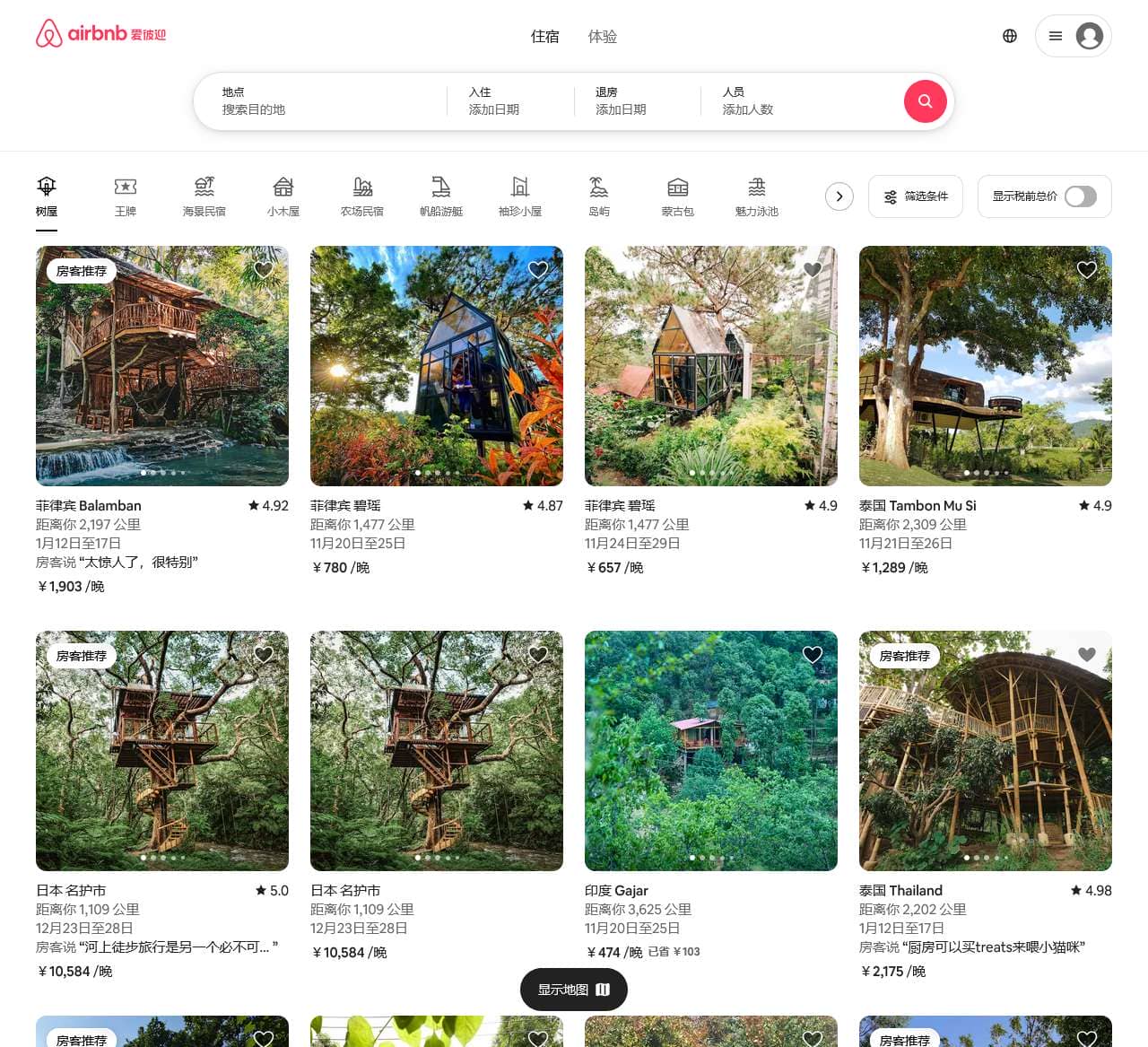Tap 显示地图 to show the map
Screen dimensions: 1148x1047
point(574,990)
